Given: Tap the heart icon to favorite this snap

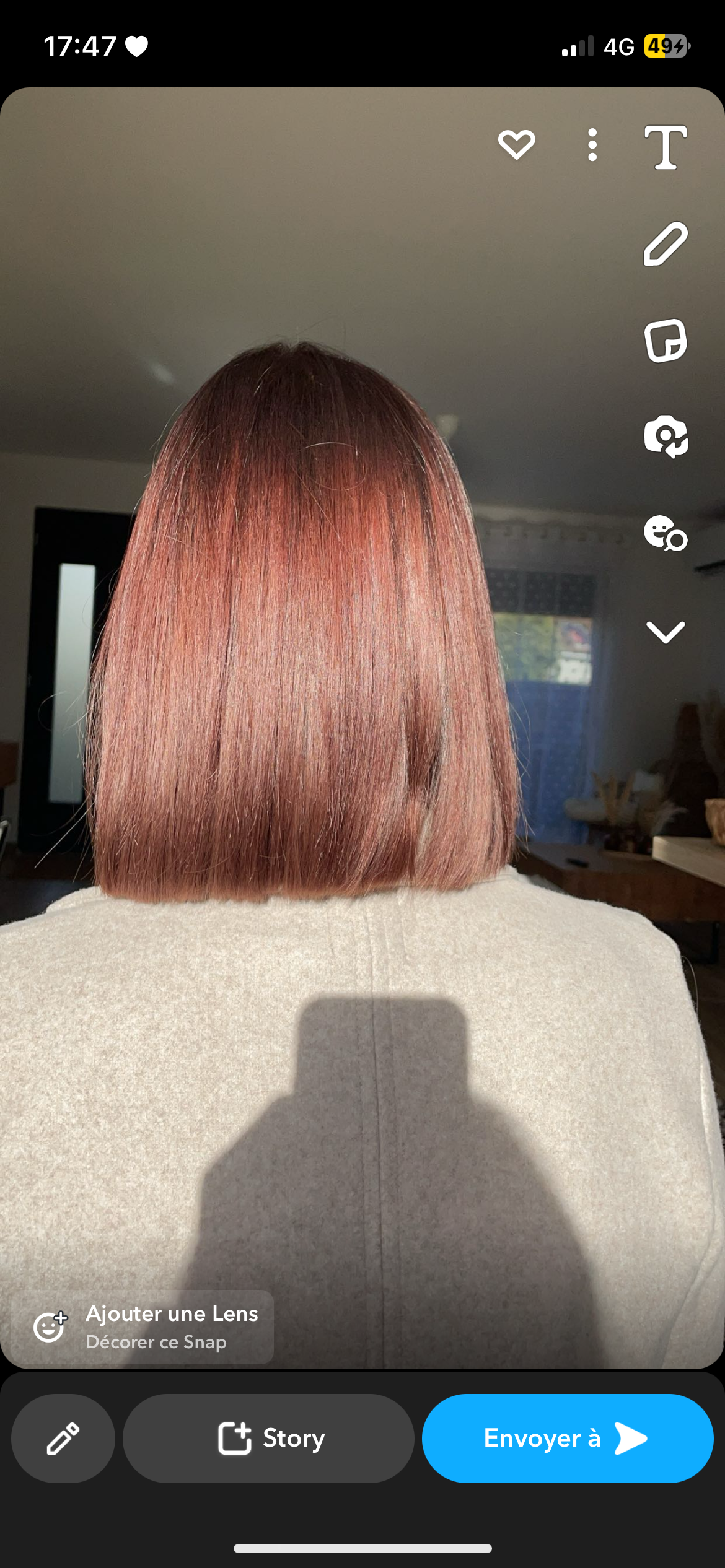Looking at the screenshot, I should 517,145.
